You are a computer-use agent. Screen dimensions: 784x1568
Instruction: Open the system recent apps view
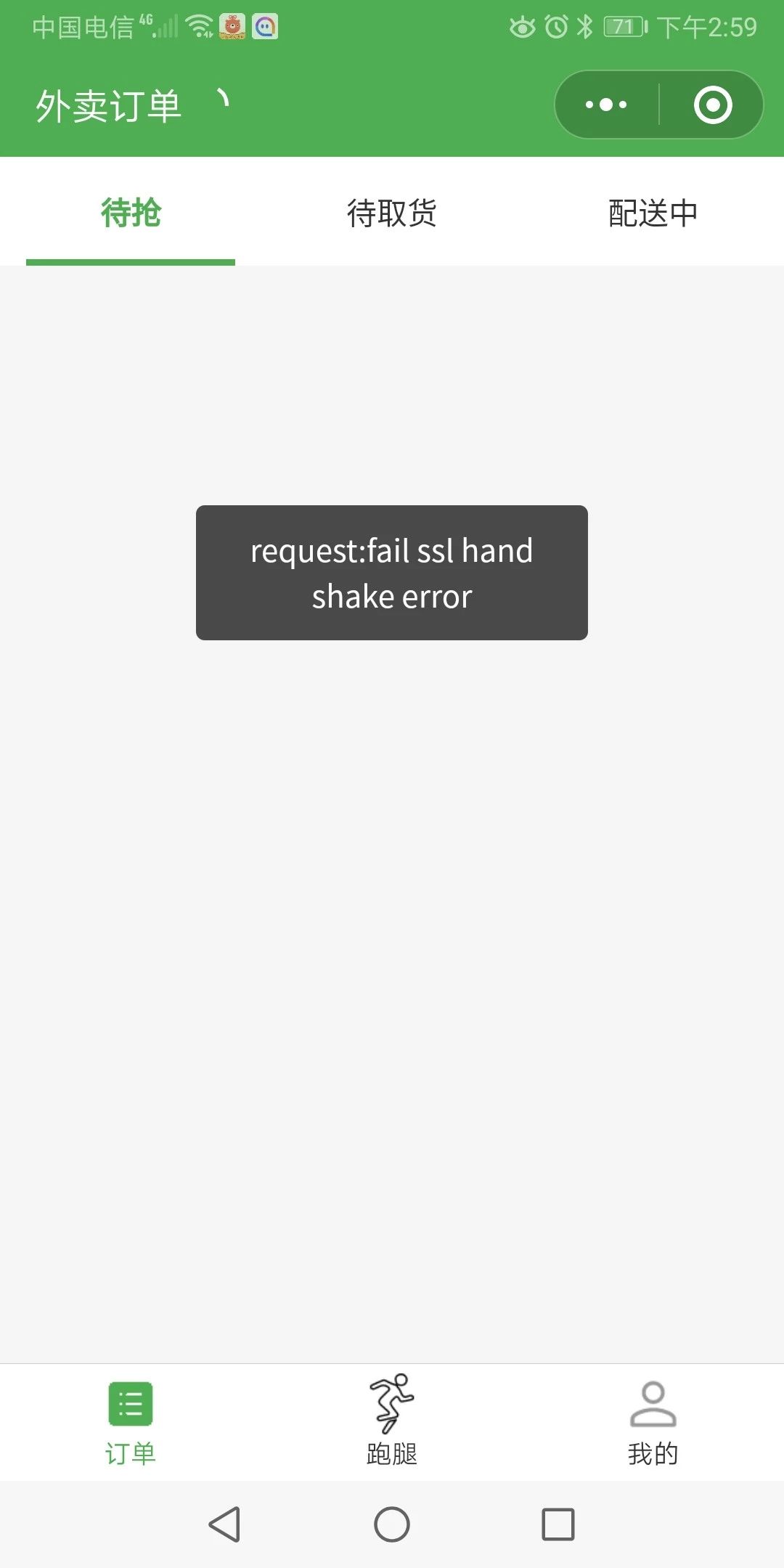pos(558,1524)
